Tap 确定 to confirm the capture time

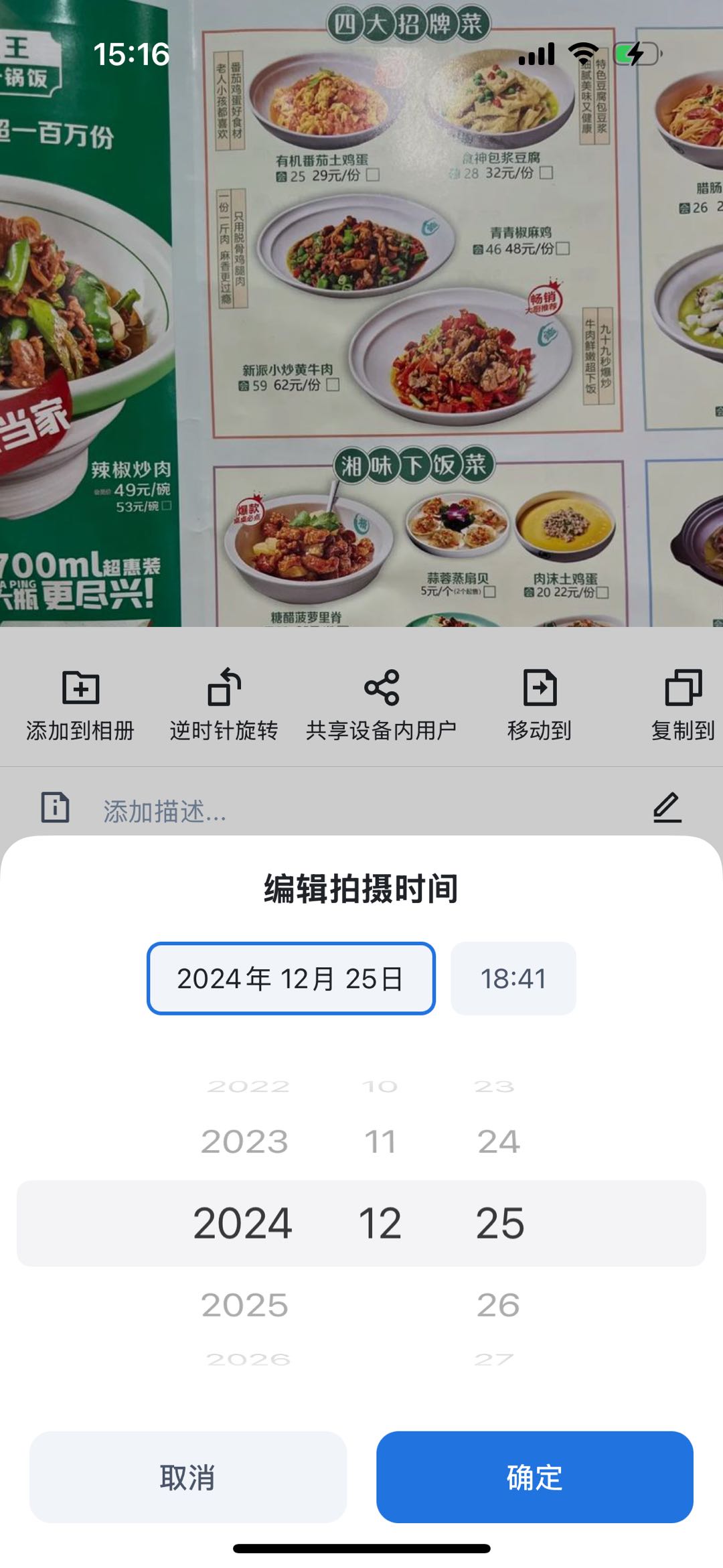click(534, 1476)
